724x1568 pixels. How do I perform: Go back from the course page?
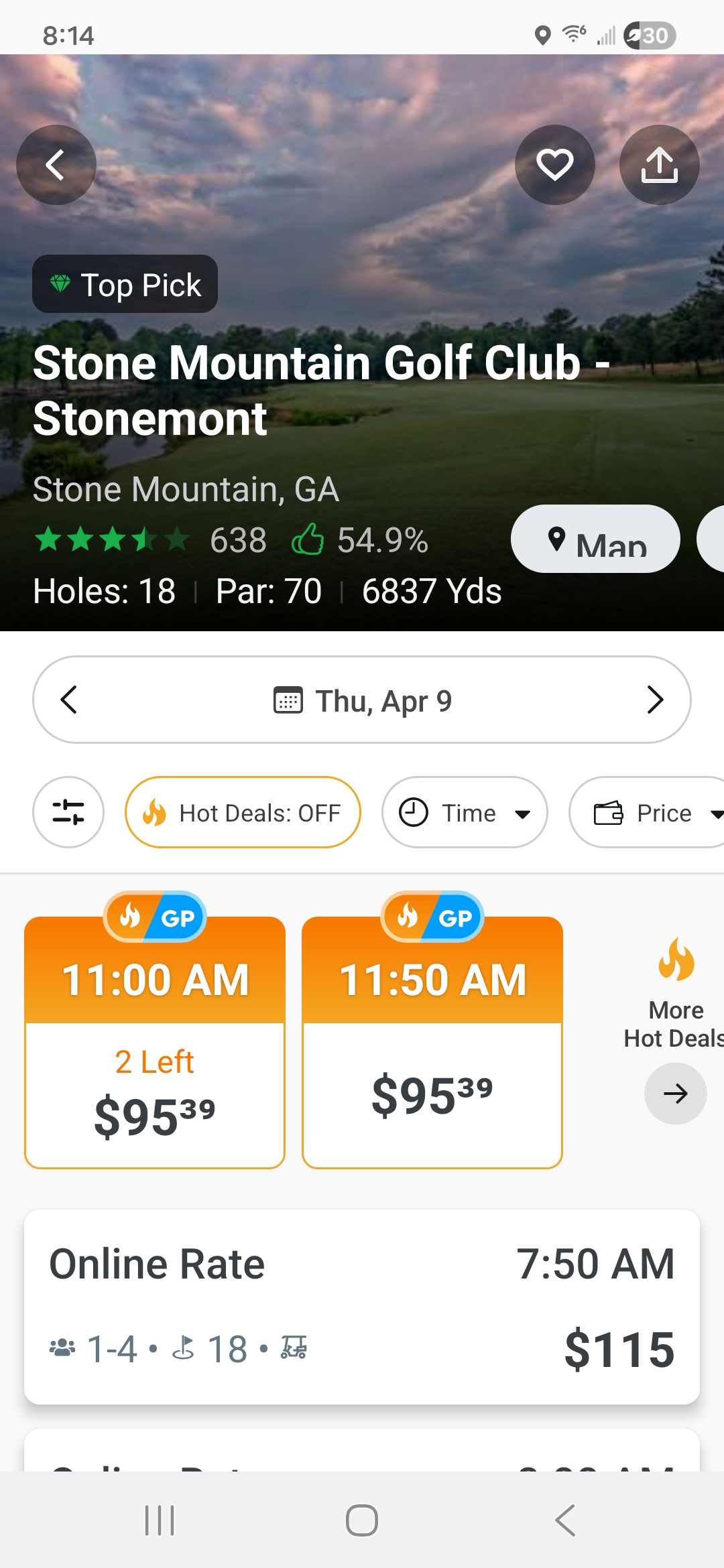point(56,165)
